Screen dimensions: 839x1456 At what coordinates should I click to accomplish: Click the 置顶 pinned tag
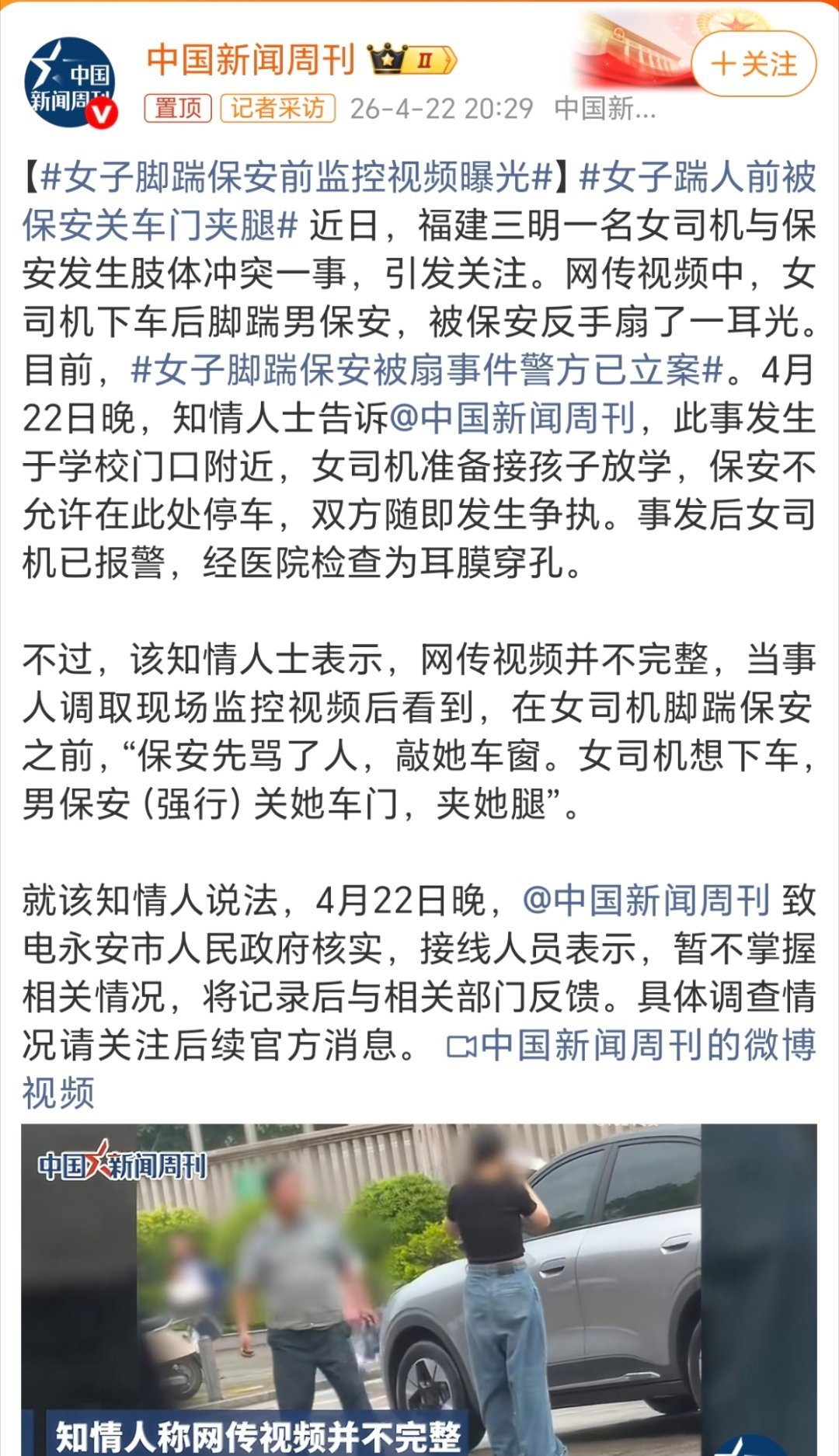click(x=180, y=111)
